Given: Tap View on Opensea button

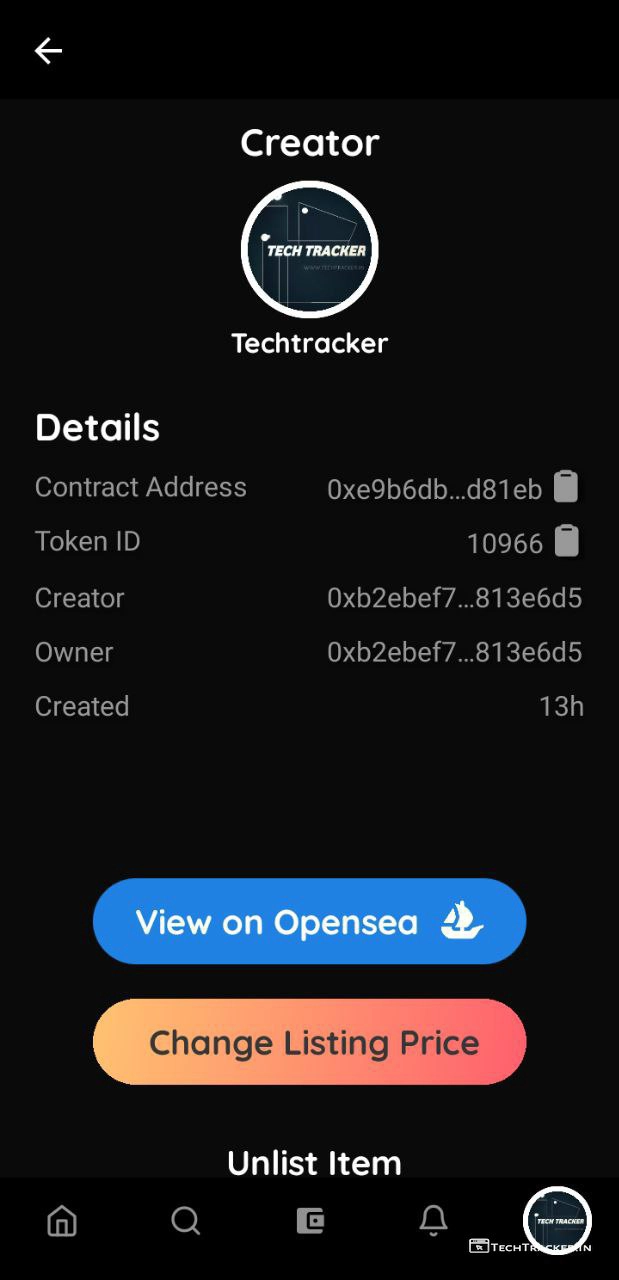Looking at the screenshot, I should 309,921.
